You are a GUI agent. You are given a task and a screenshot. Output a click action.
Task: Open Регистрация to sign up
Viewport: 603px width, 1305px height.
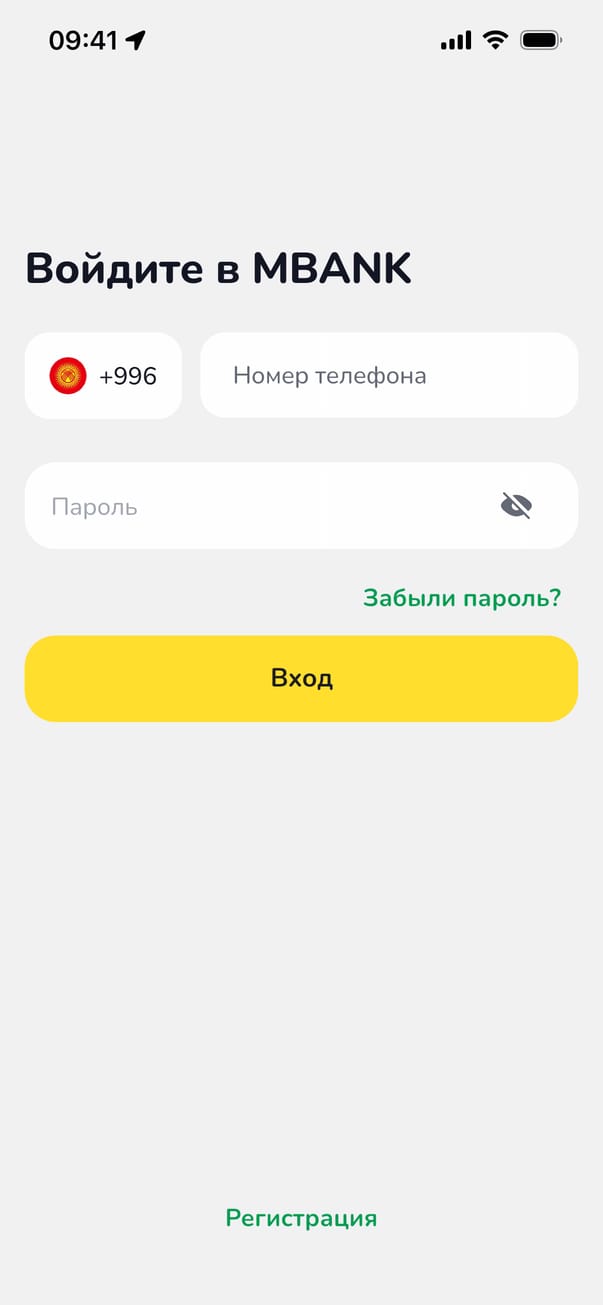coord(301,1218)
